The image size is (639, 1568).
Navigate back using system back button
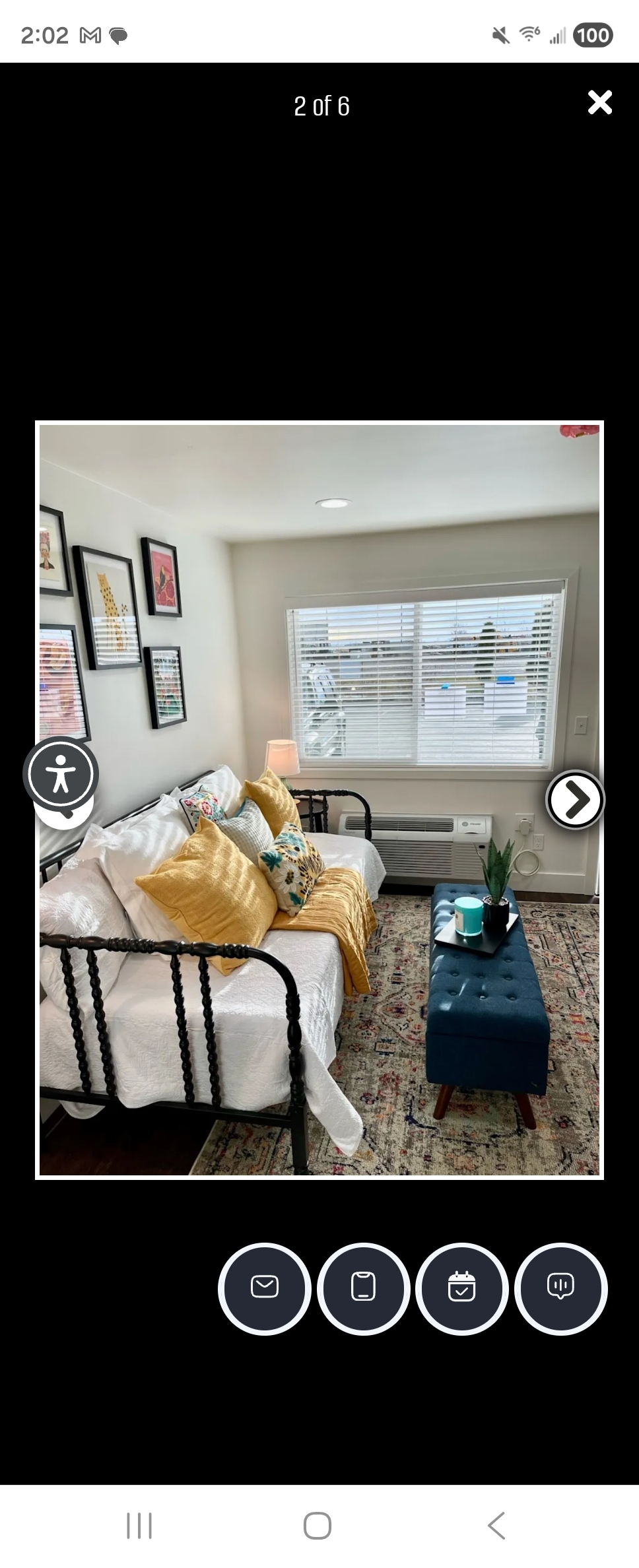tap(496, 1524)
